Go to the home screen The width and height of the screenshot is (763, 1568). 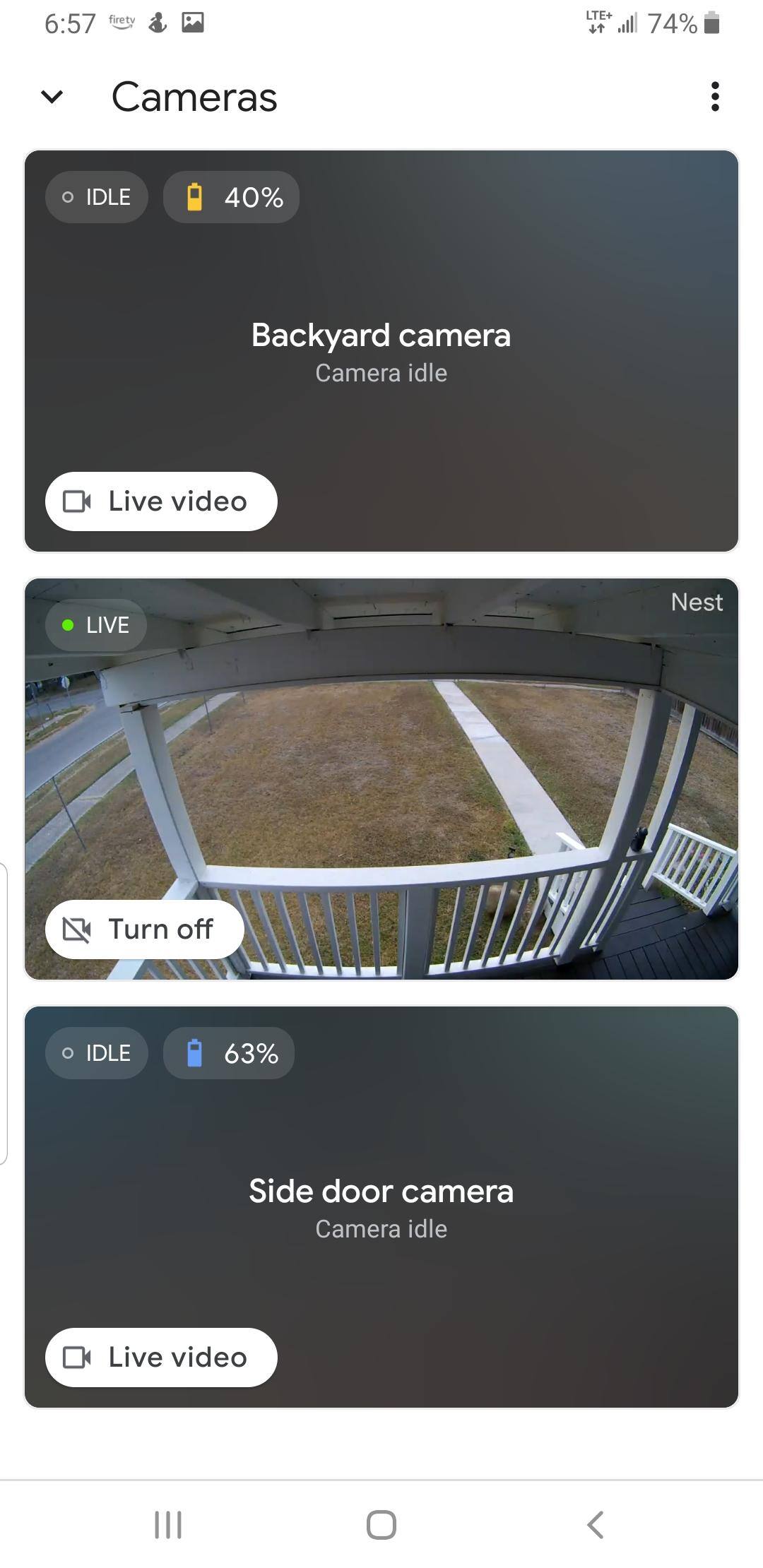click(381, 1524)
